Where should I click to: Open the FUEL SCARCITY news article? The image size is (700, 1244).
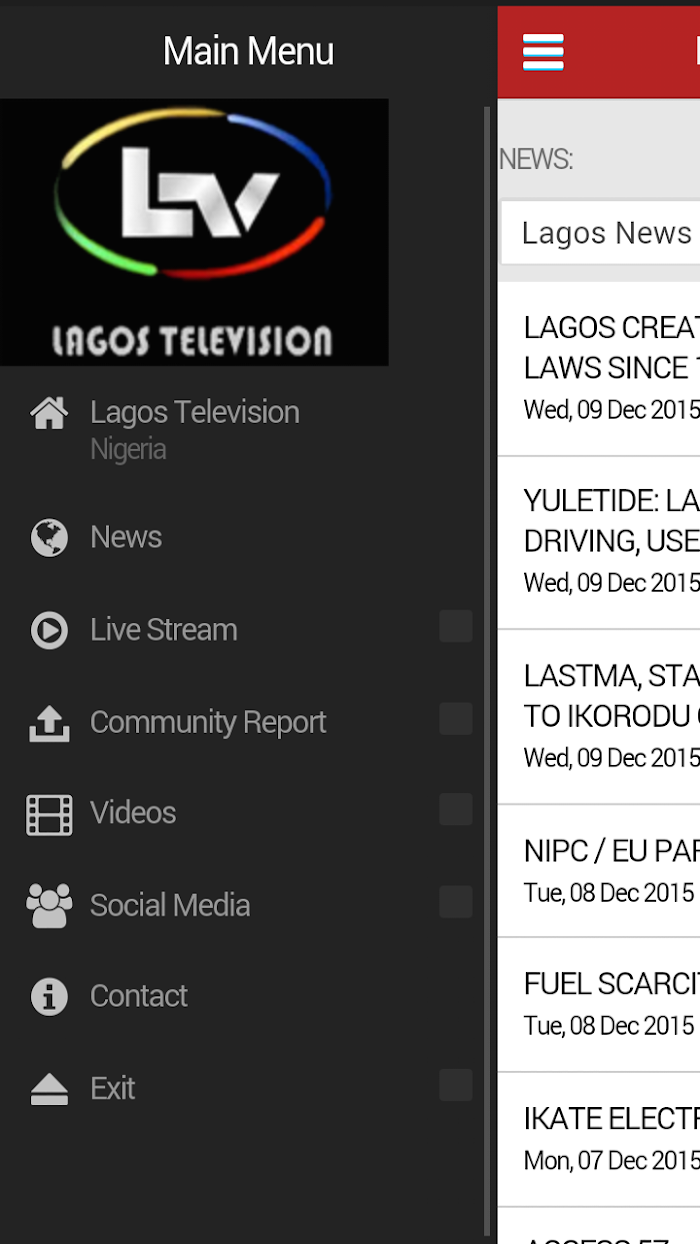[599, 1005]
